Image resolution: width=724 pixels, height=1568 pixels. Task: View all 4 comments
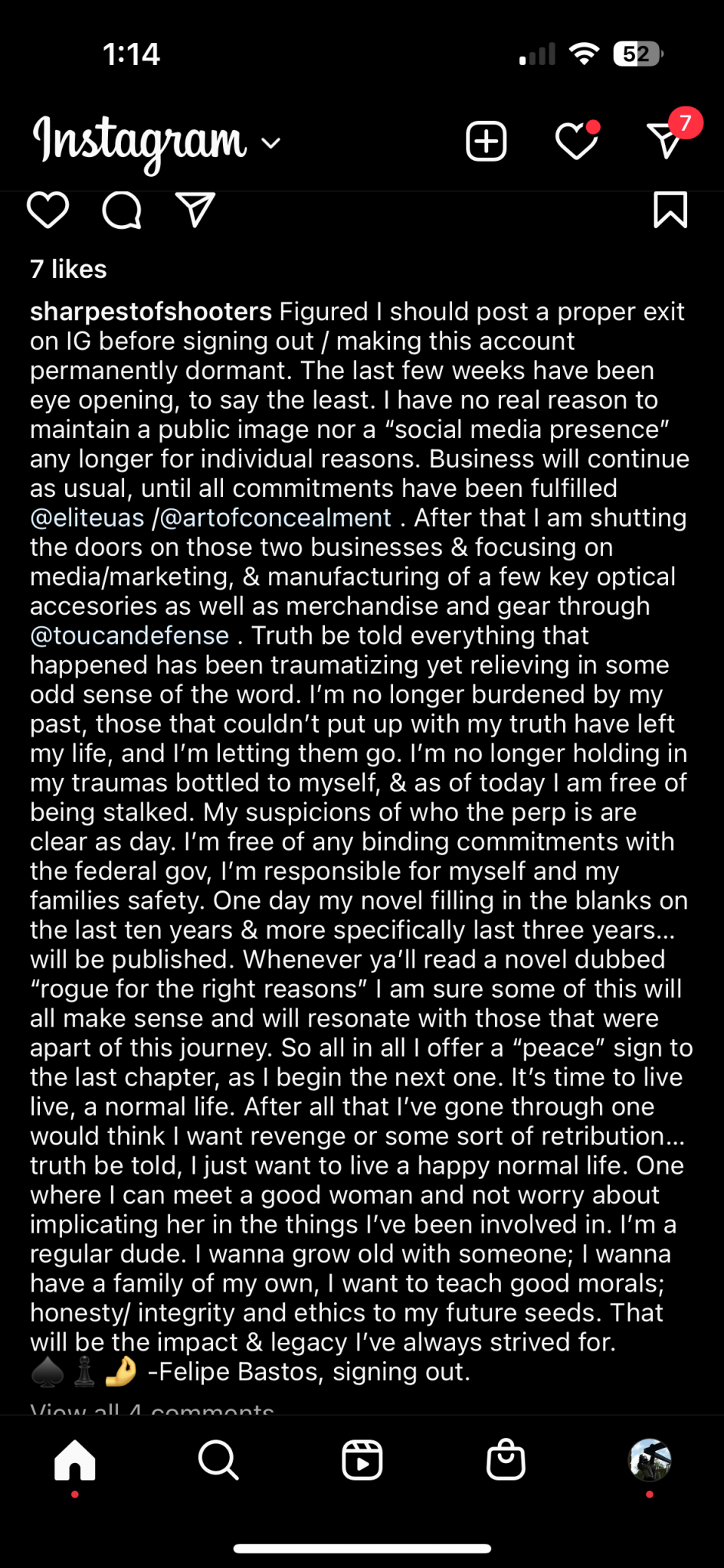click(x=152, y=1409)
